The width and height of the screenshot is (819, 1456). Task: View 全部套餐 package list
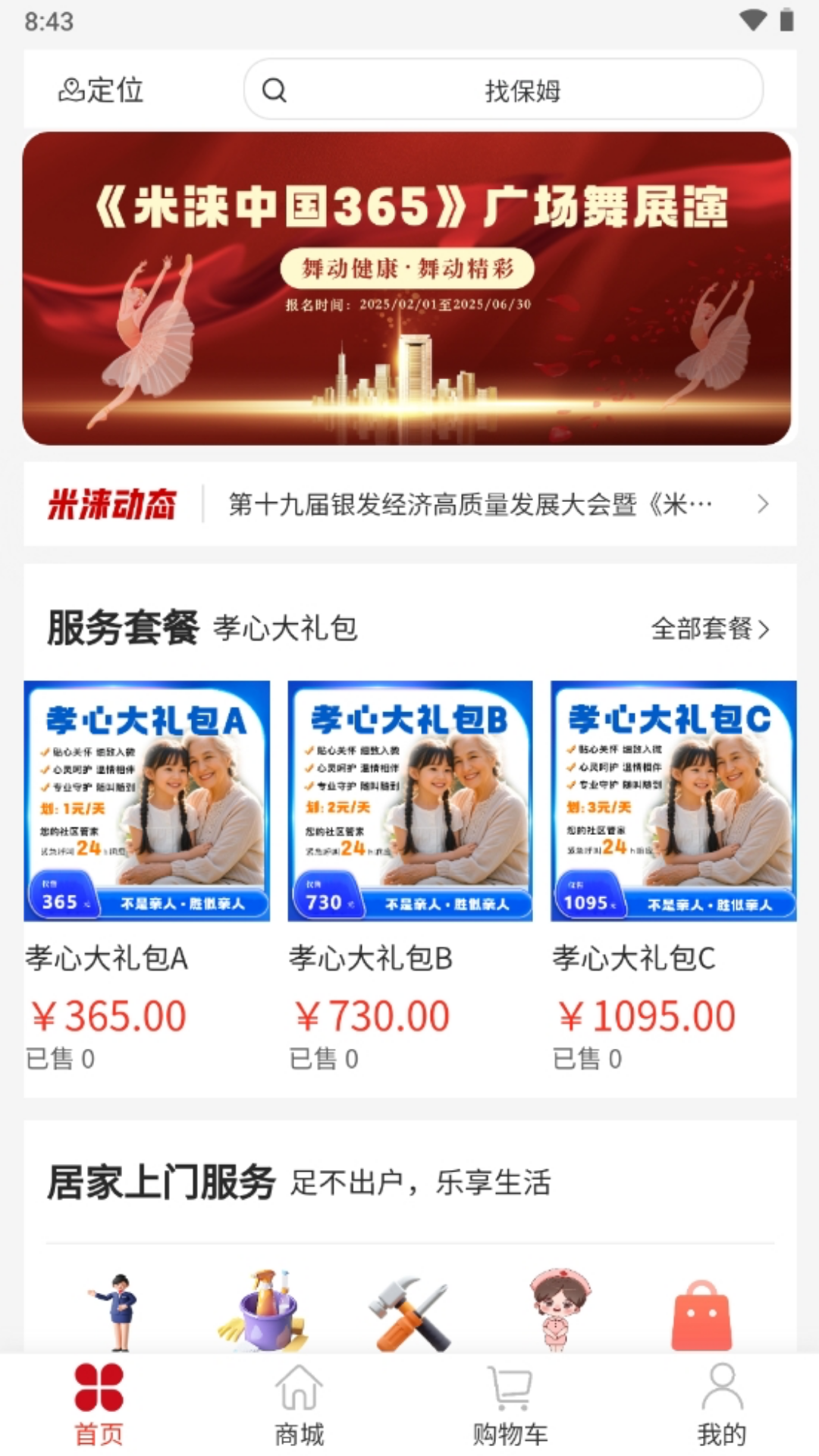pyautogui.click(x=710, y=629)
